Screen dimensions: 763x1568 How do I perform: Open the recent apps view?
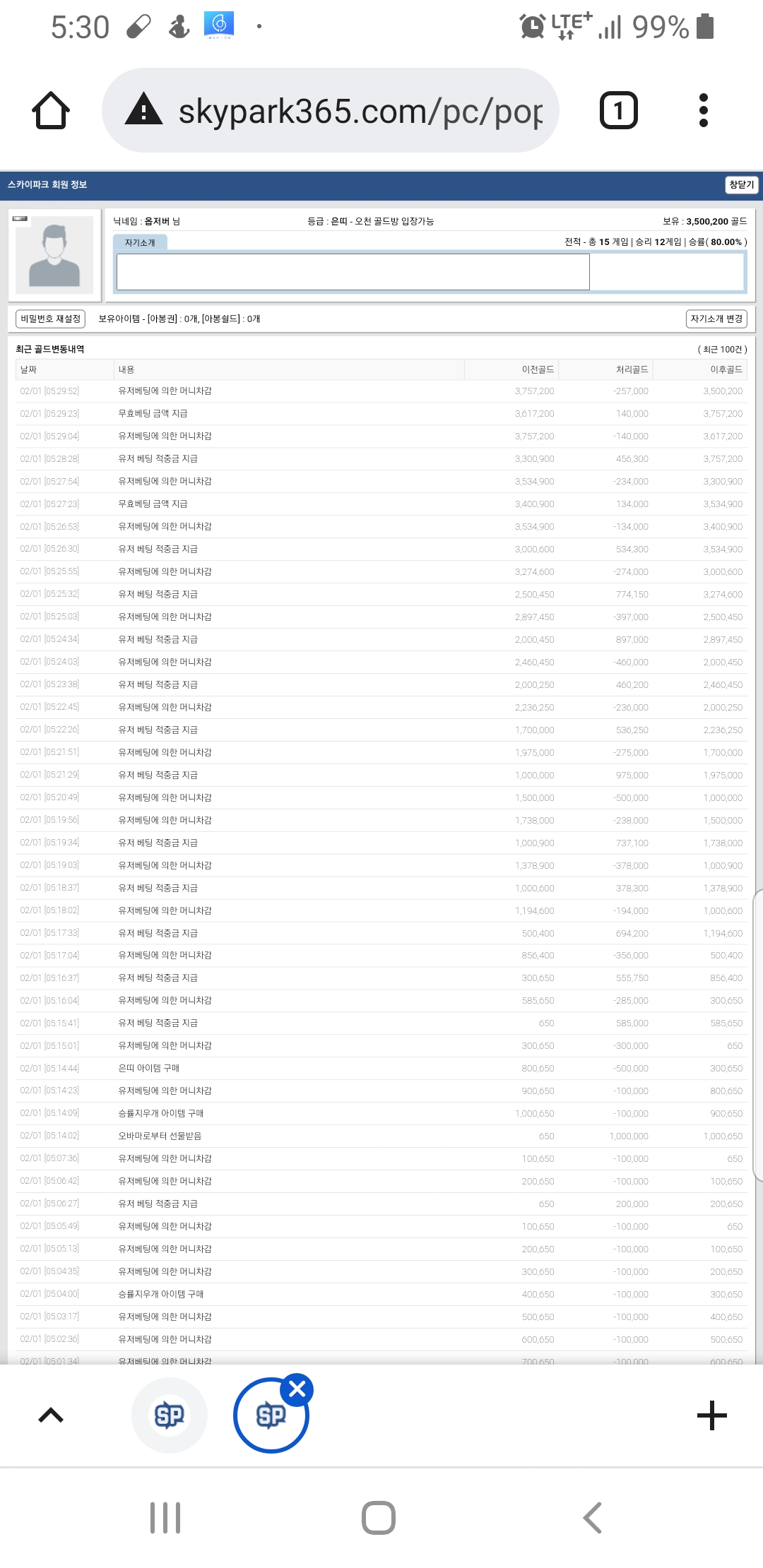165,1517
